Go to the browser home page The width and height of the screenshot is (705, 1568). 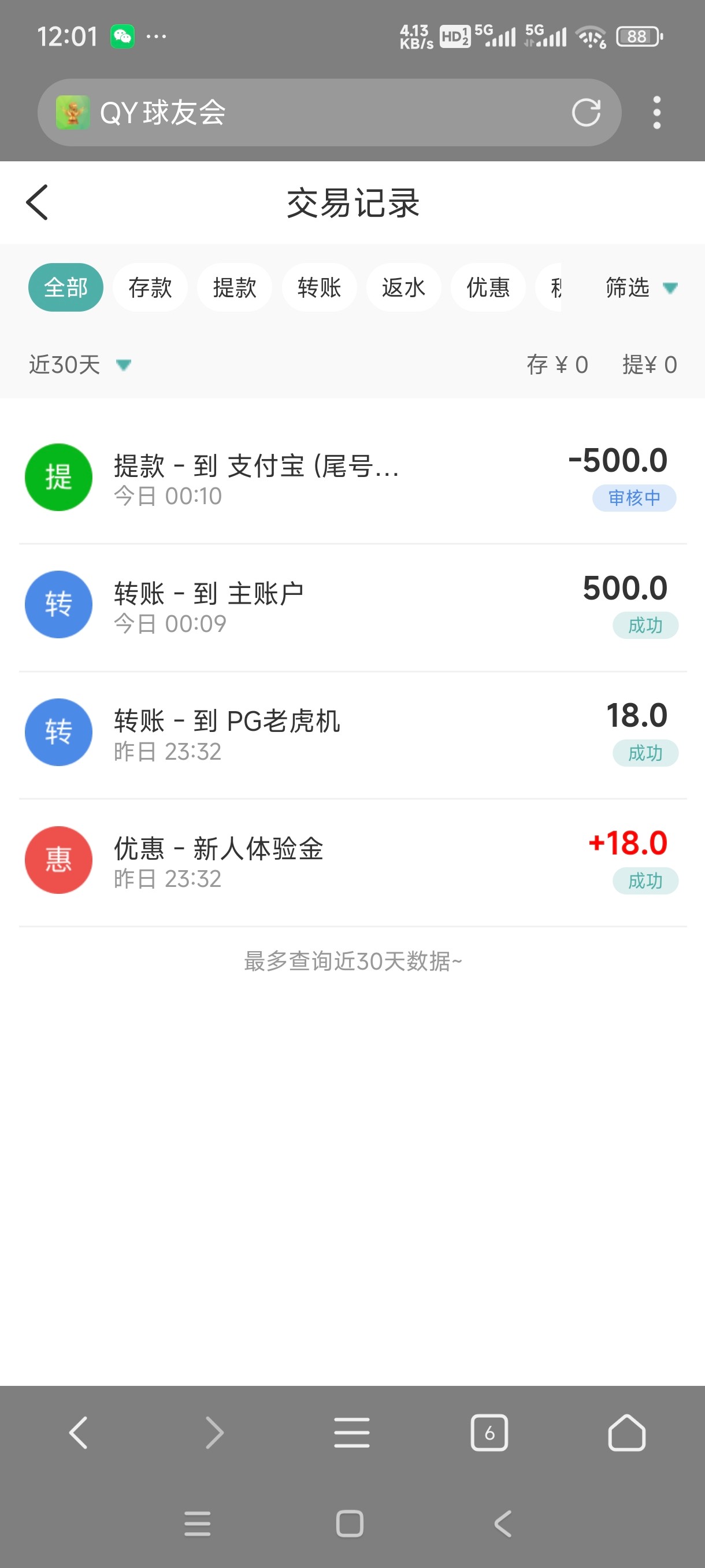(x=626, y=1432)
